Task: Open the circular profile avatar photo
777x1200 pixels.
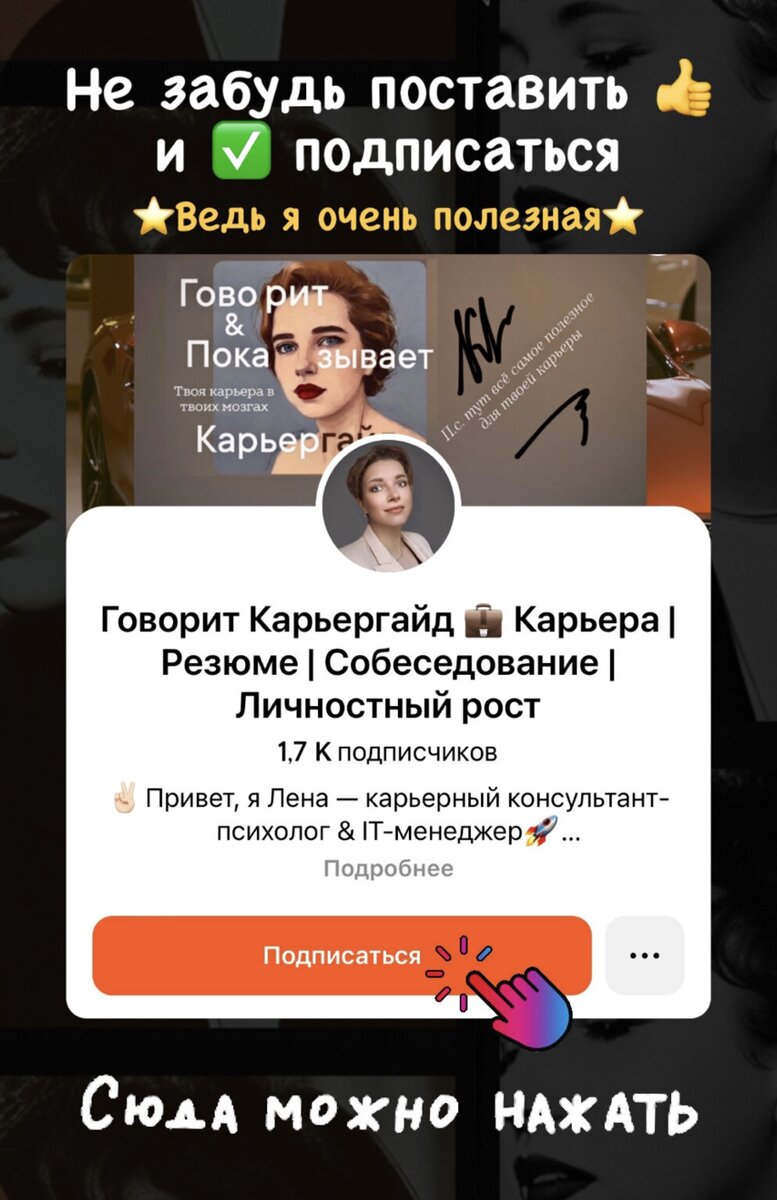Action: tap(388, 505)
